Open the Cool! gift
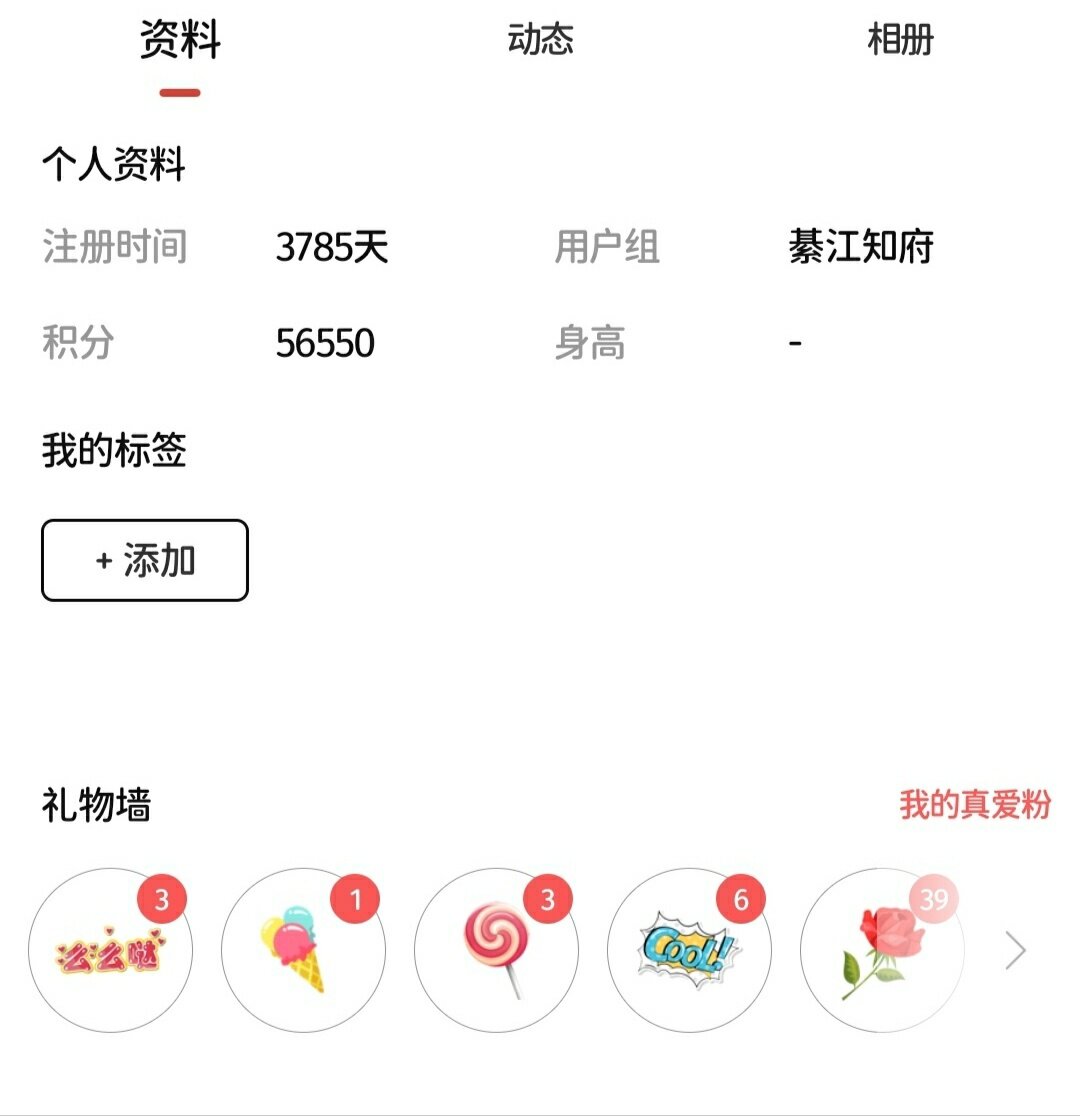 tap(689, 950)
